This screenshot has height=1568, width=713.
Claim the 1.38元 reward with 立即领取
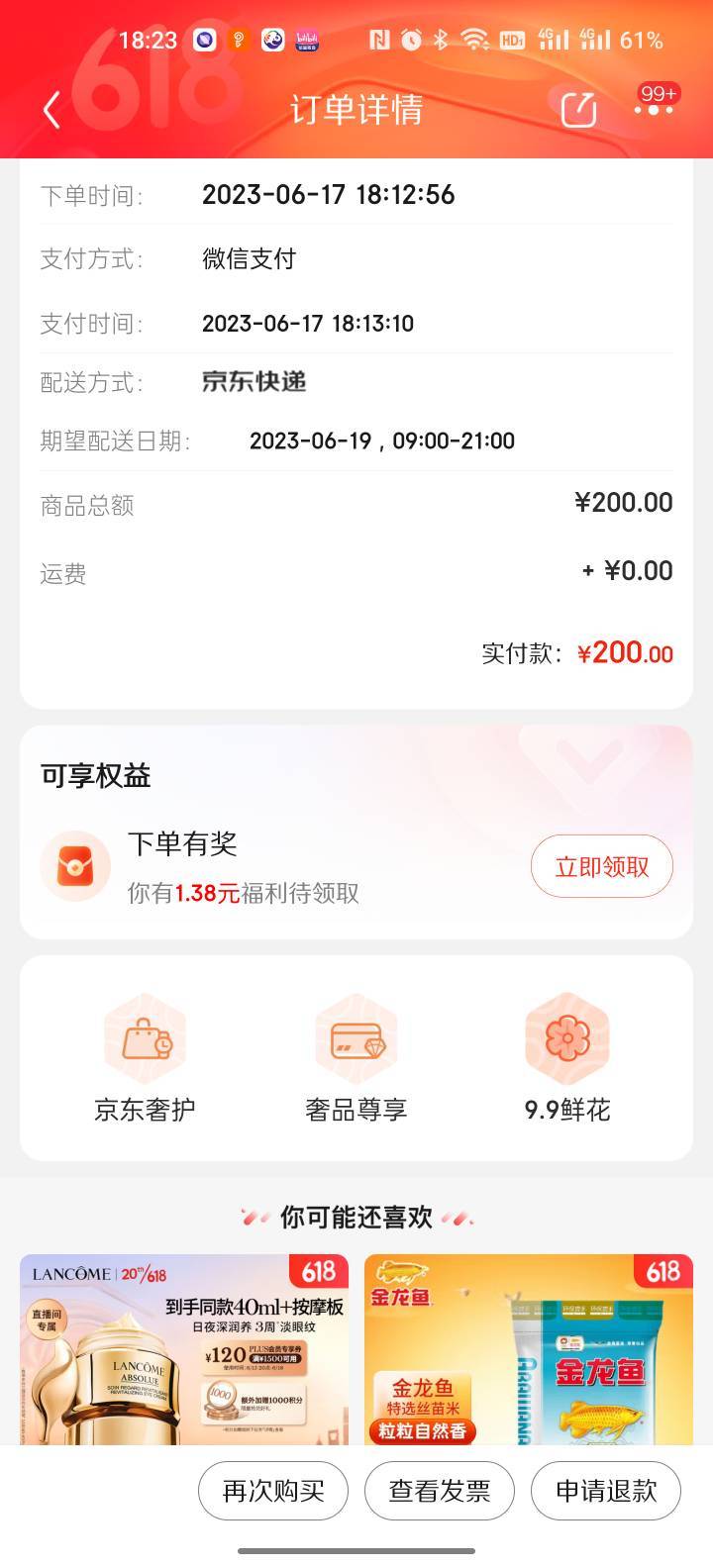[602, 866]
